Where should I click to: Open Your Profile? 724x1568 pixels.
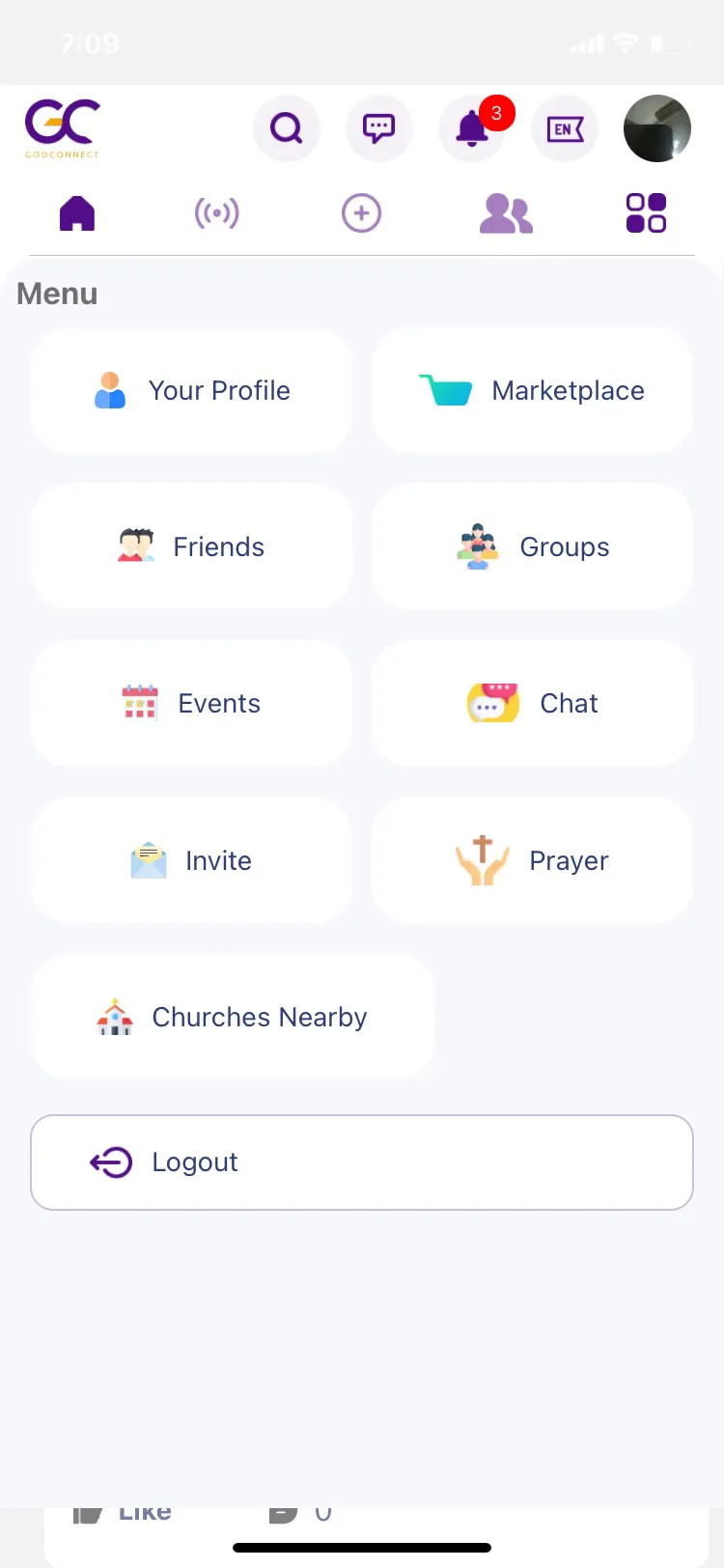tap(192, 391)
